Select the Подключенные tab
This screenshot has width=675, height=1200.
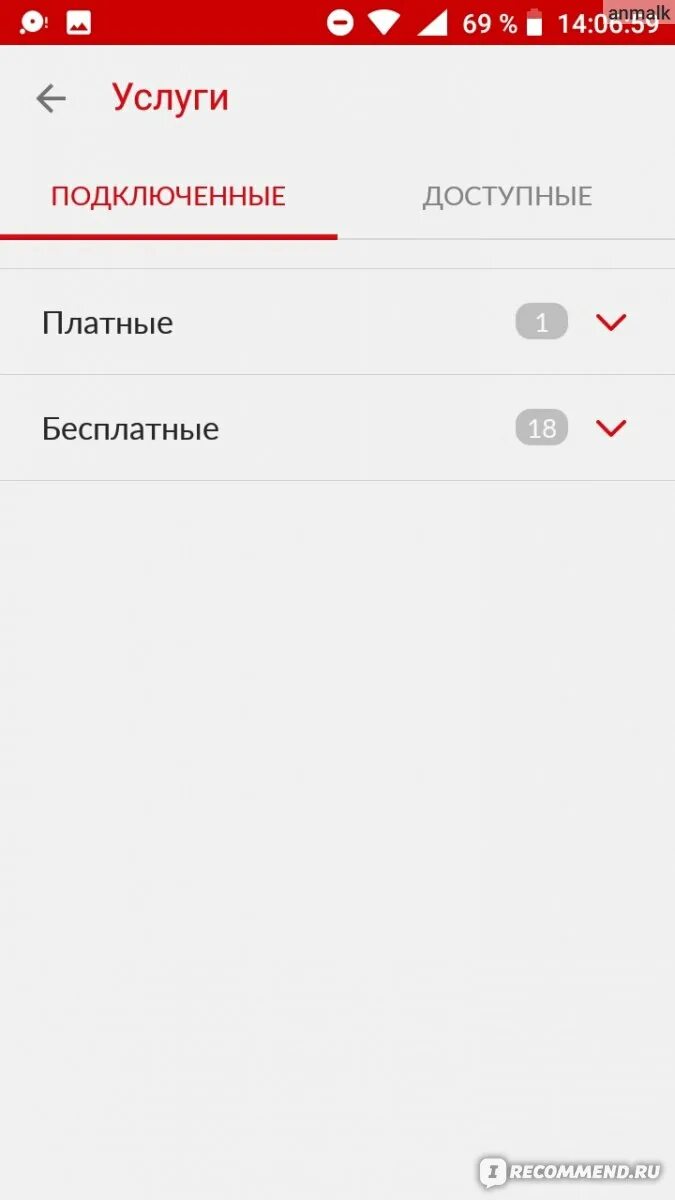tap(168, 196)
